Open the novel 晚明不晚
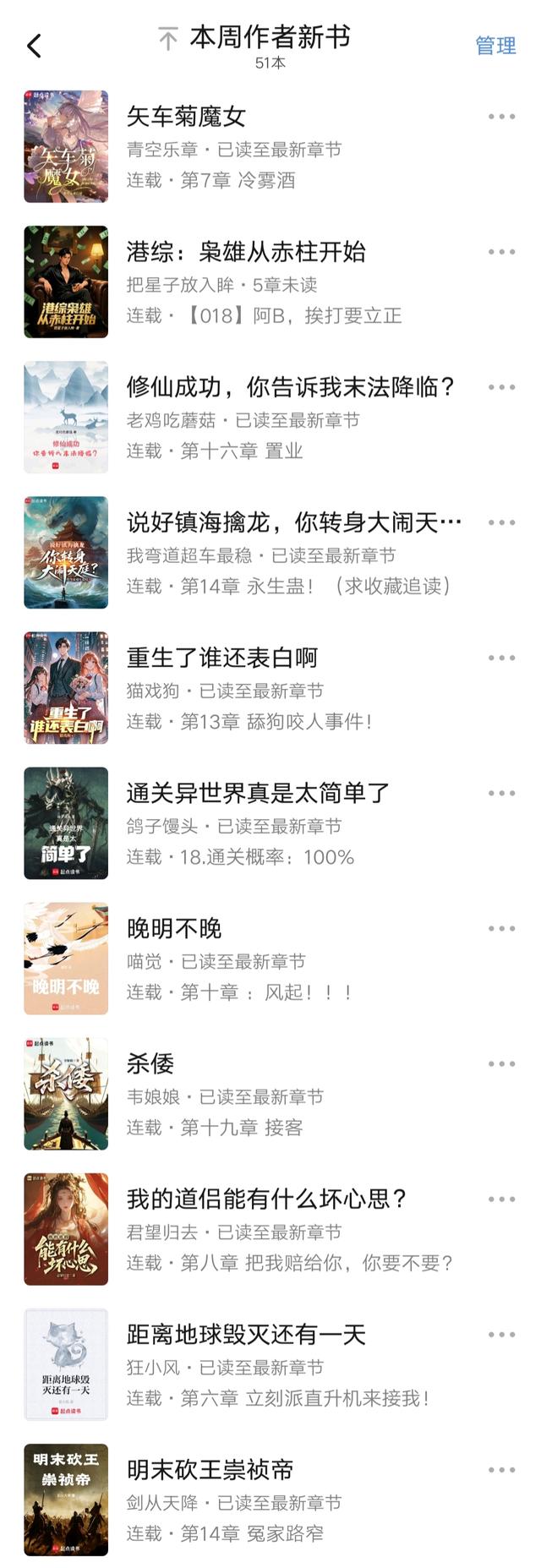The image size is (541, 1568). tap(174, 928)
